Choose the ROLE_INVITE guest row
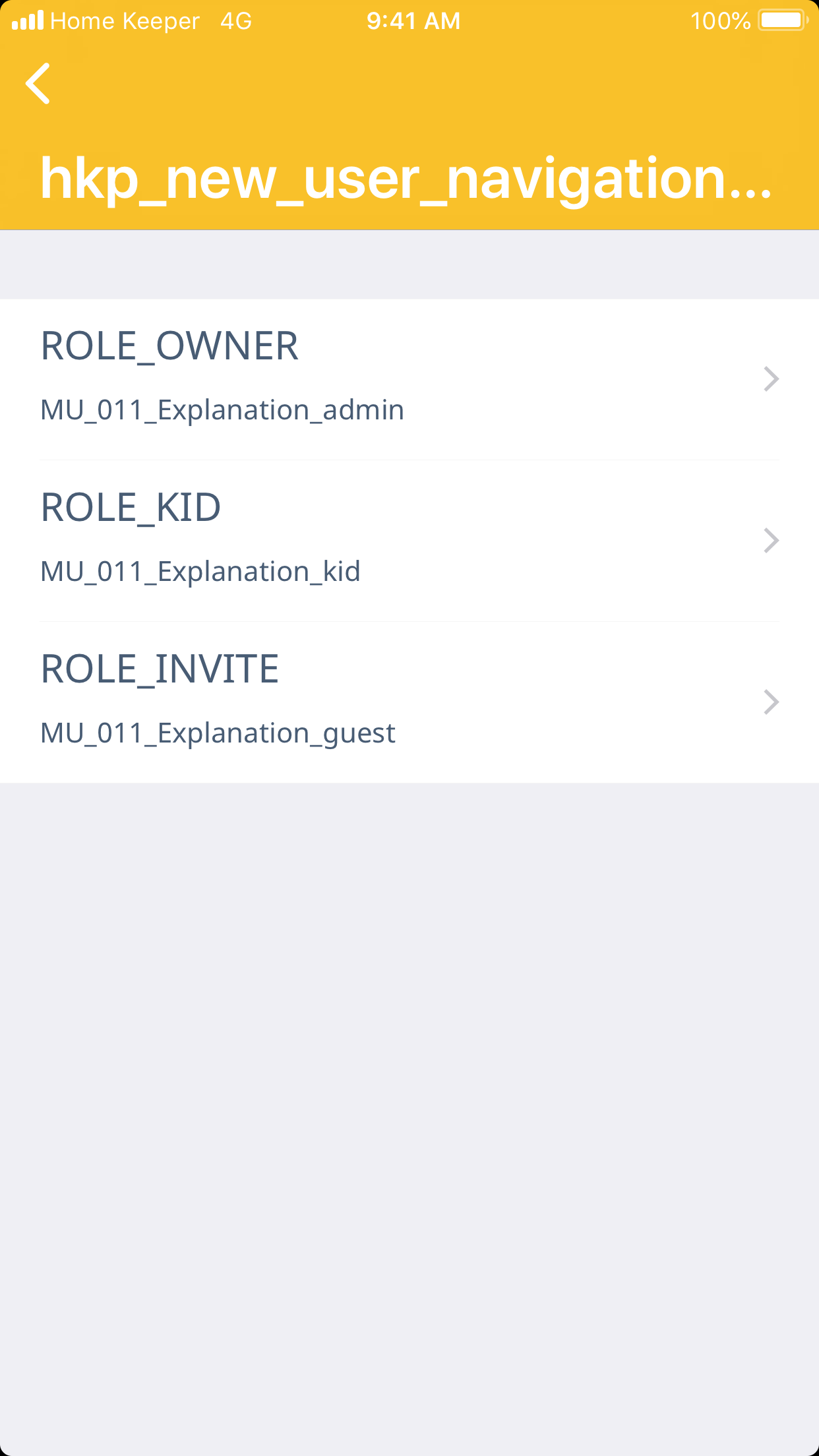Viewport: 819px width, 1456px height. [409, 702]
